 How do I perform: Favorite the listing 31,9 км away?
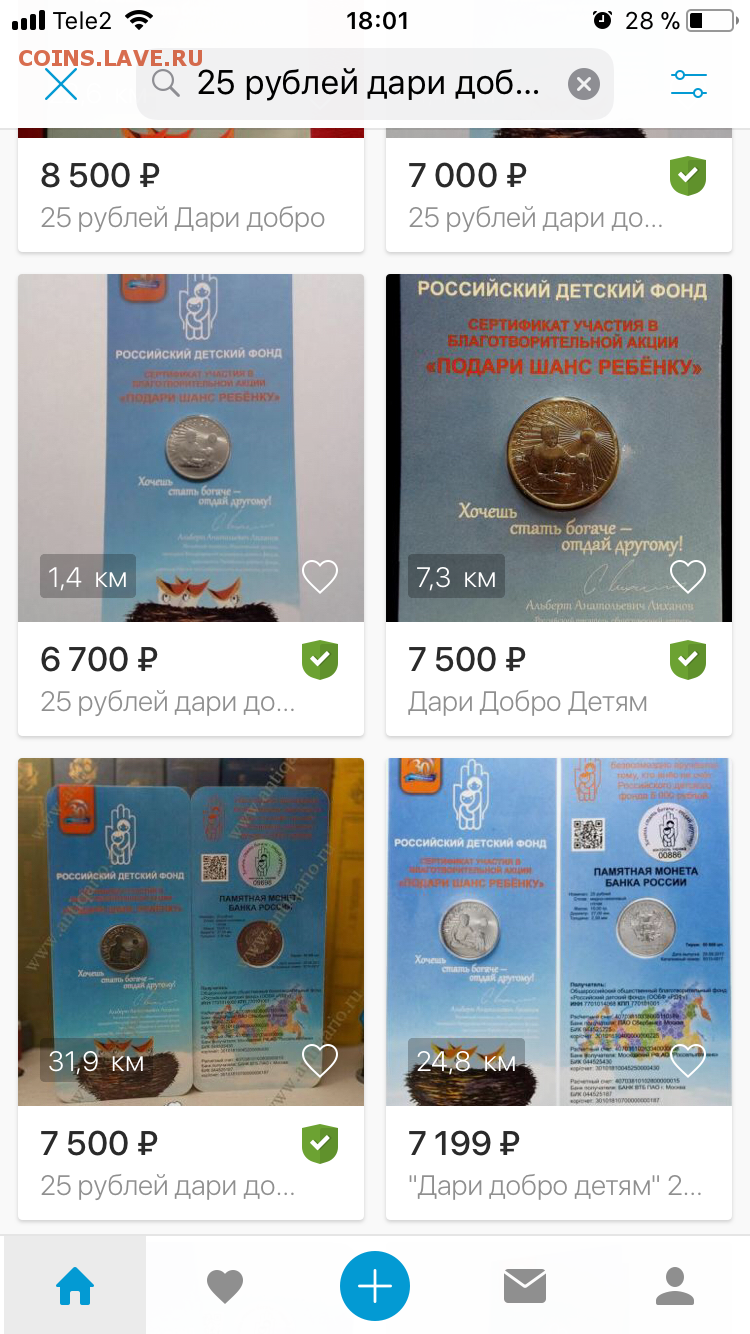pos(320,1061)
